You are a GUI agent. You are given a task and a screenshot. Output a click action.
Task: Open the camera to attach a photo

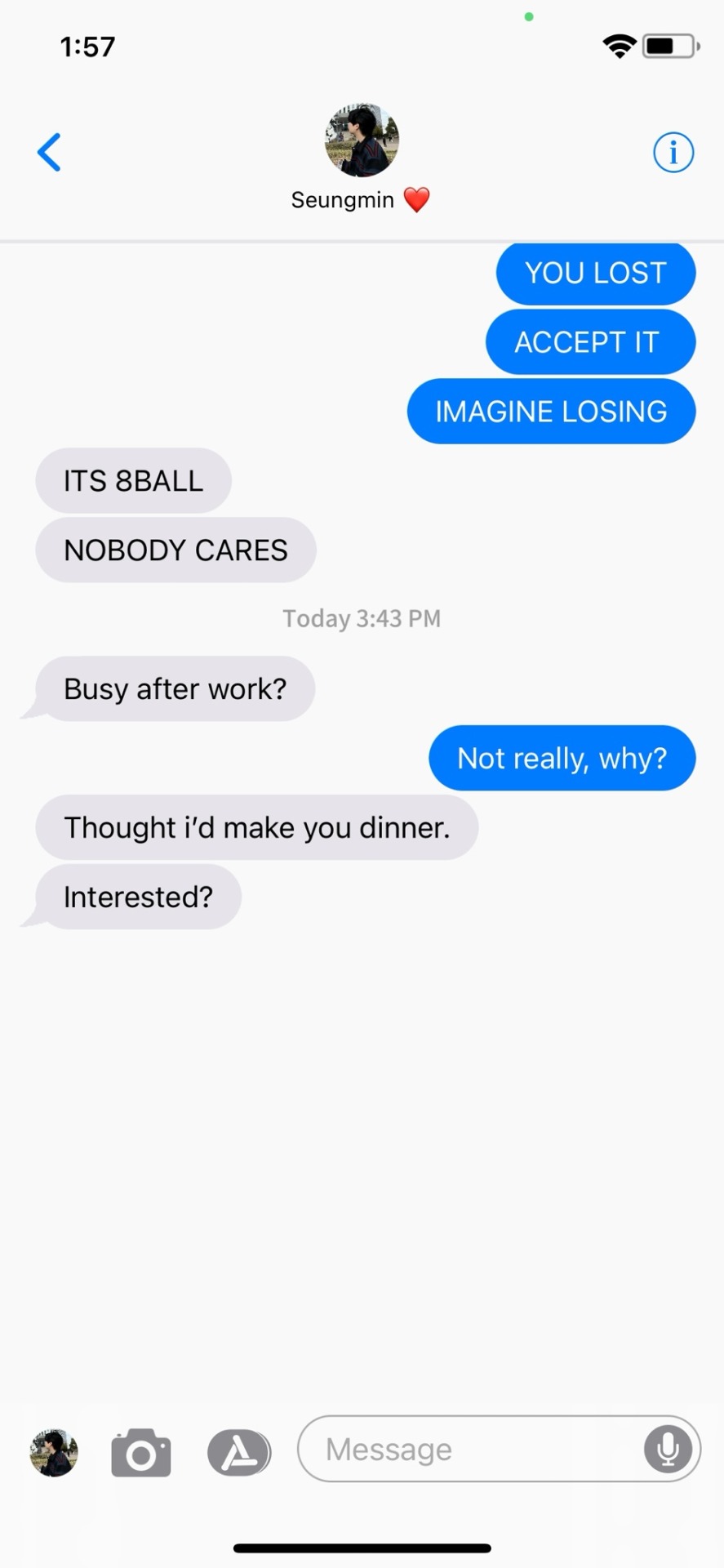point(140,1453)
